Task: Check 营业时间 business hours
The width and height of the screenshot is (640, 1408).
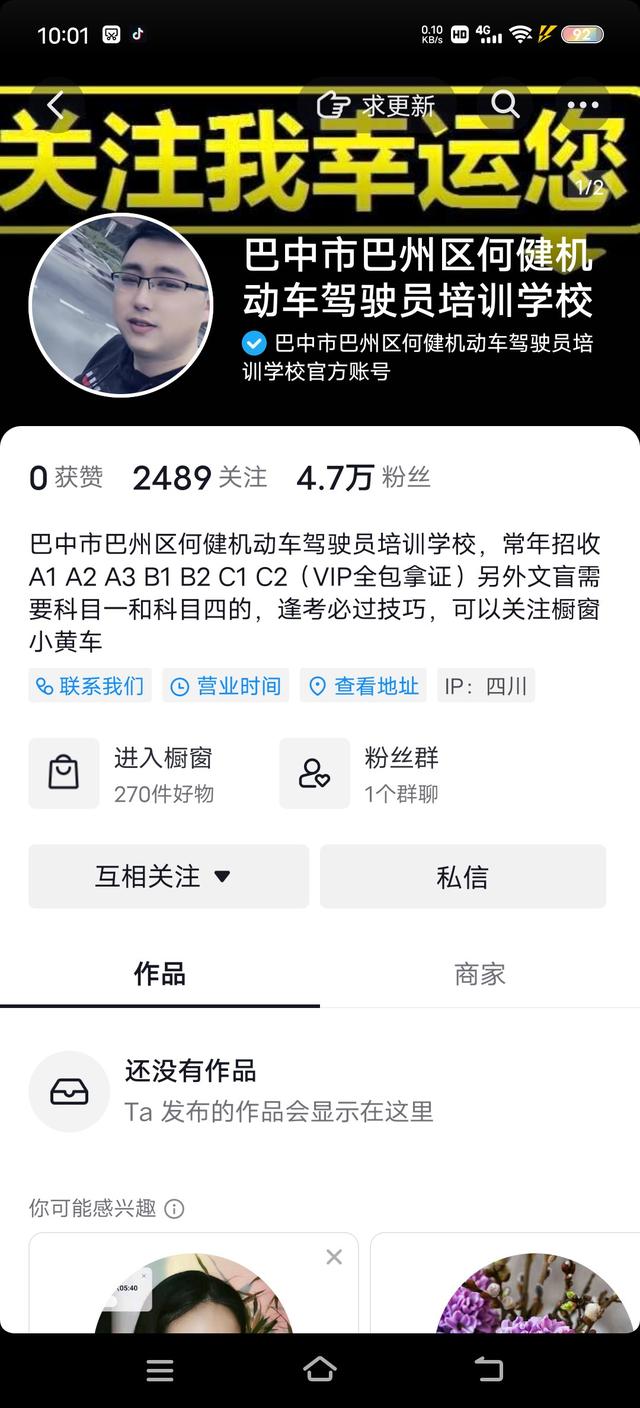Action: (226, 686)
